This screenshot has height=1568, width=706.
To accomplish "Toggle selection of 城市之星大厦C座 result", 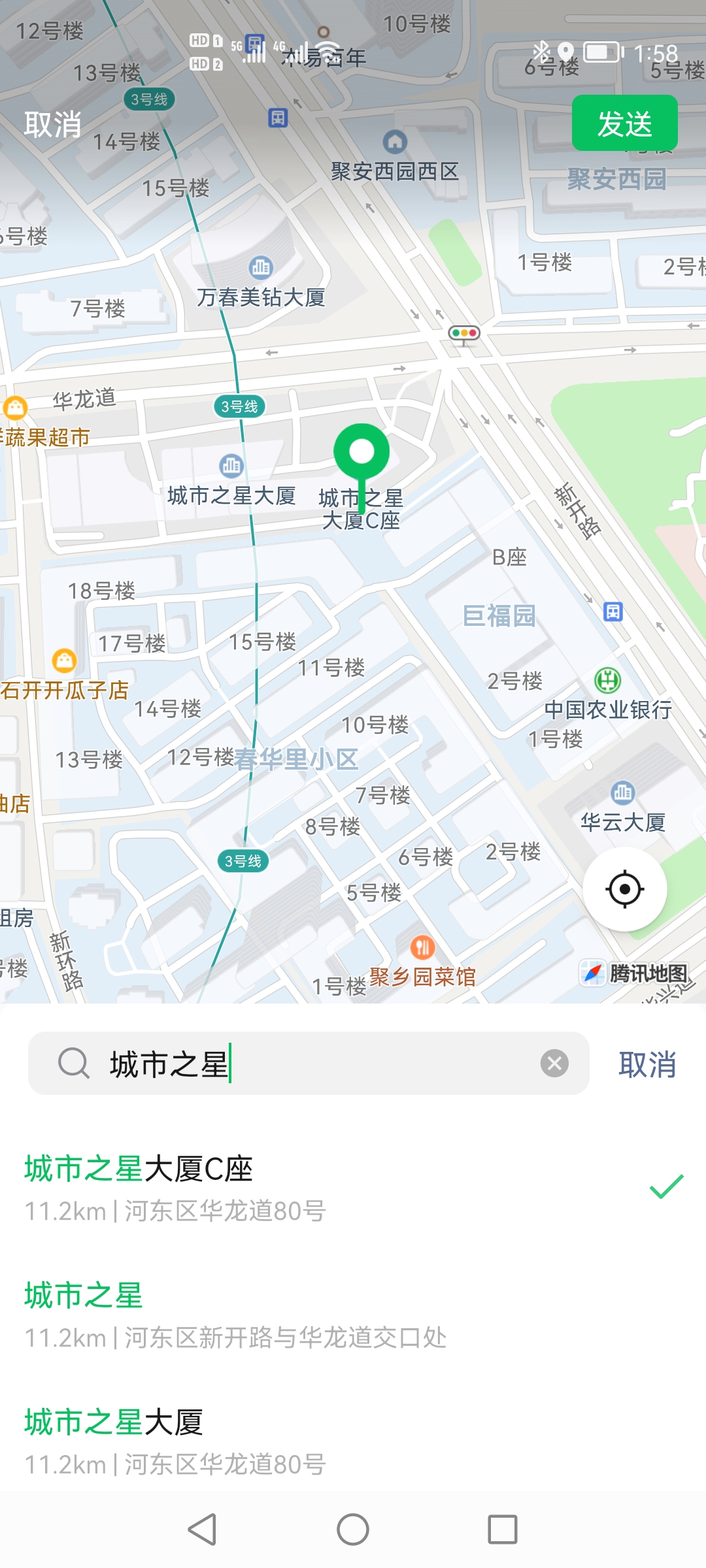I will 665,1188.
